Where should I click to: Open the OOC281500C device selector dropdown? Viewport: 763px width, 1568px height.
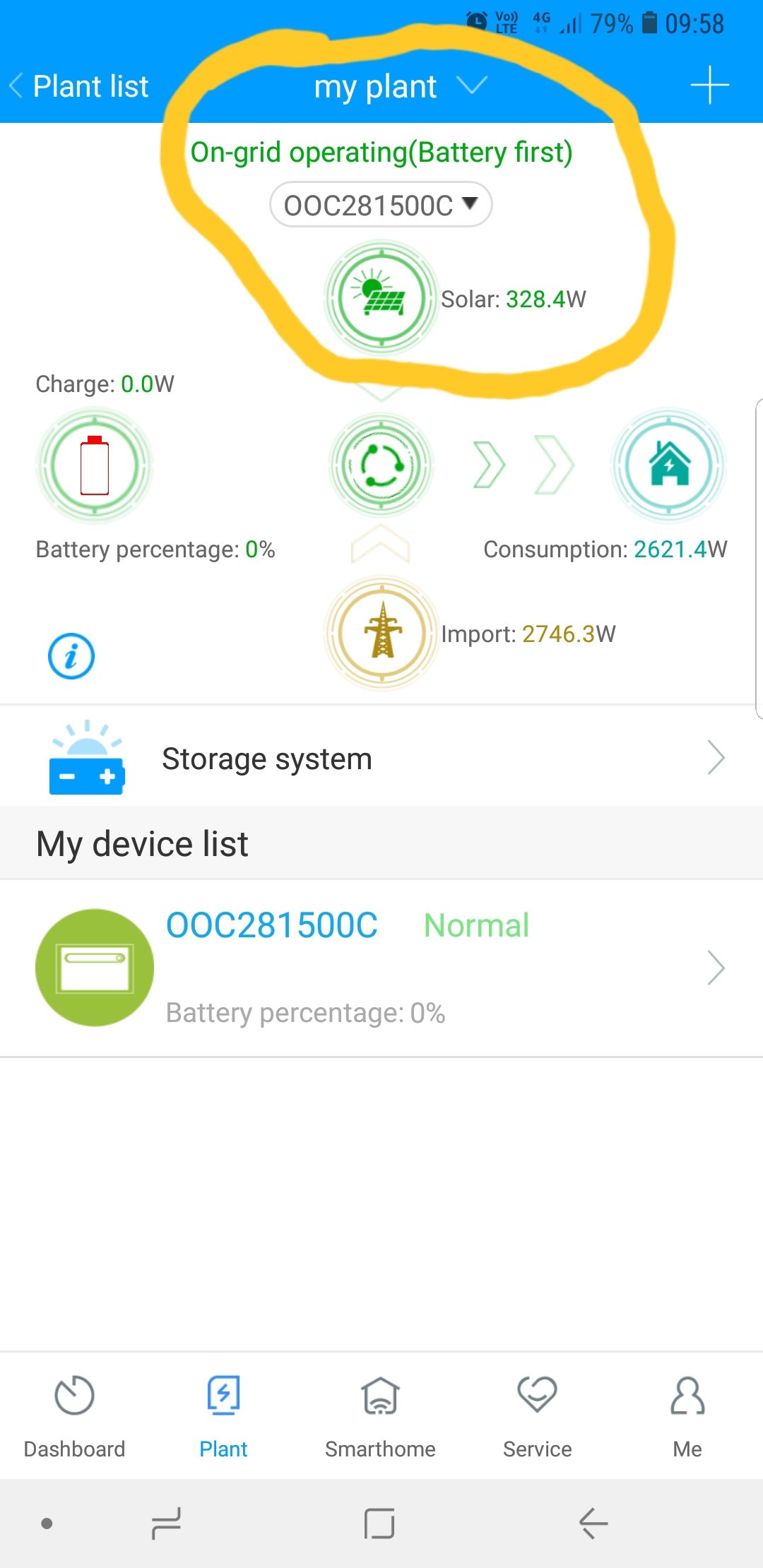[381, 206]
